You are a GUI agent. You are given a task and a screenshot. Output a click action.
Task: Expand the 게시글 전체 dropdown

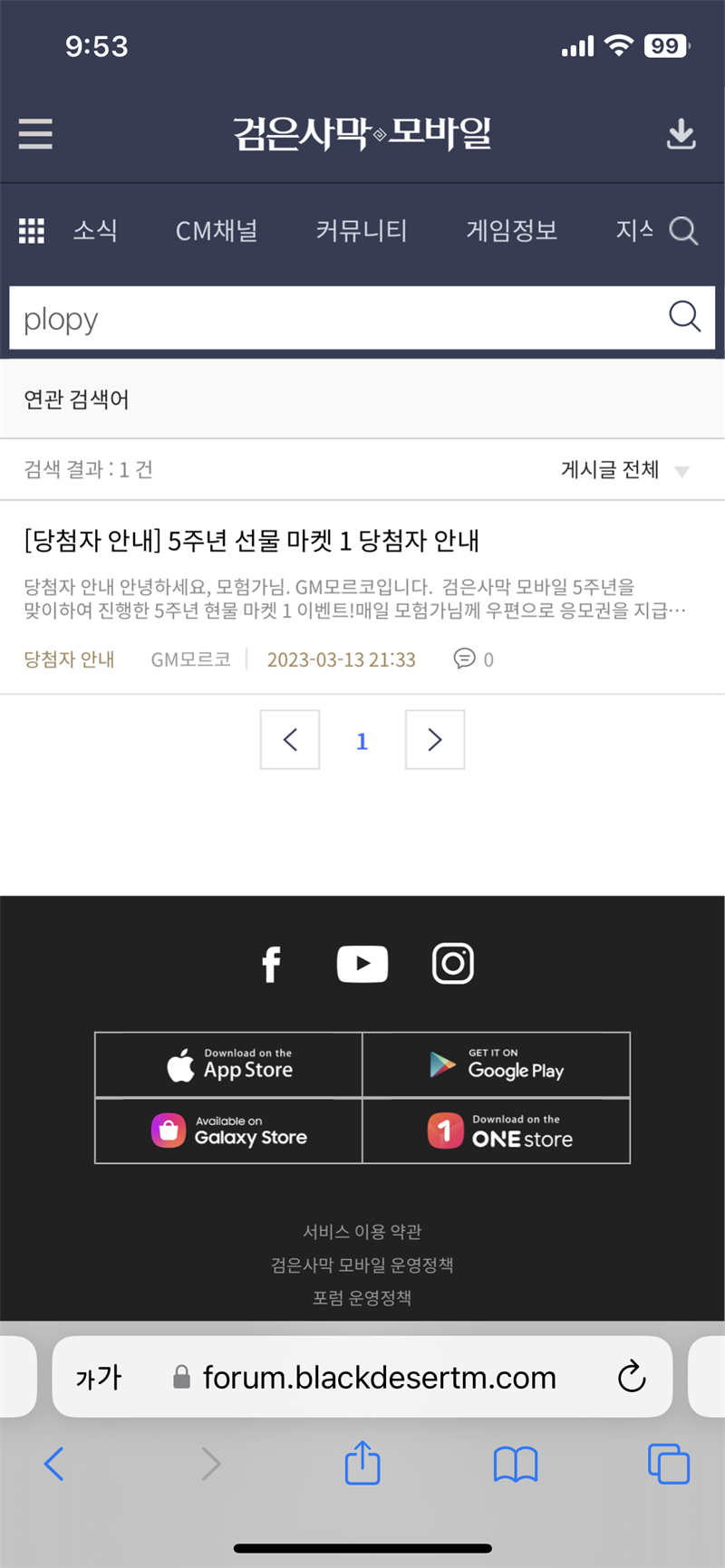[625, 469]
